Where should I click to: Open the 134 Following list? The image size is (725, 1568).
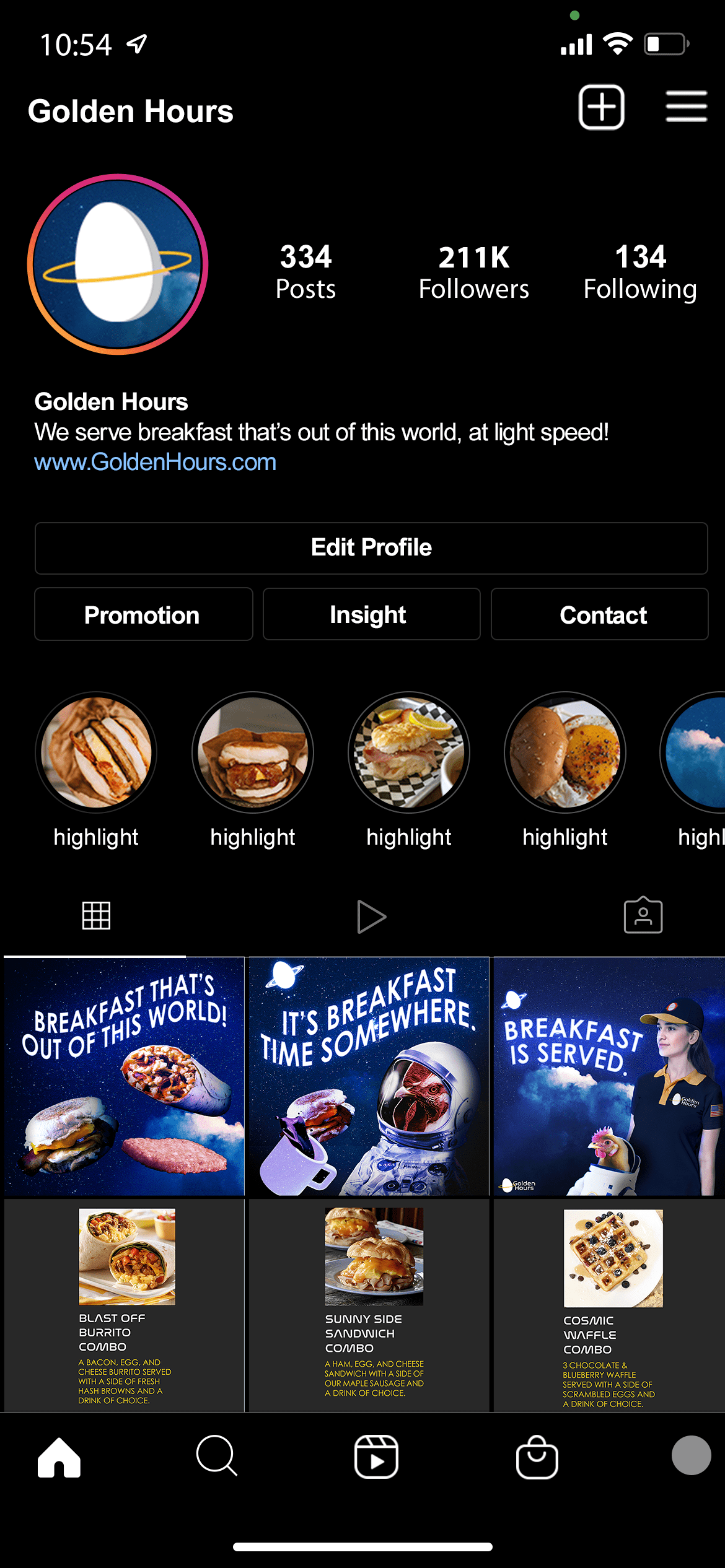640,272
